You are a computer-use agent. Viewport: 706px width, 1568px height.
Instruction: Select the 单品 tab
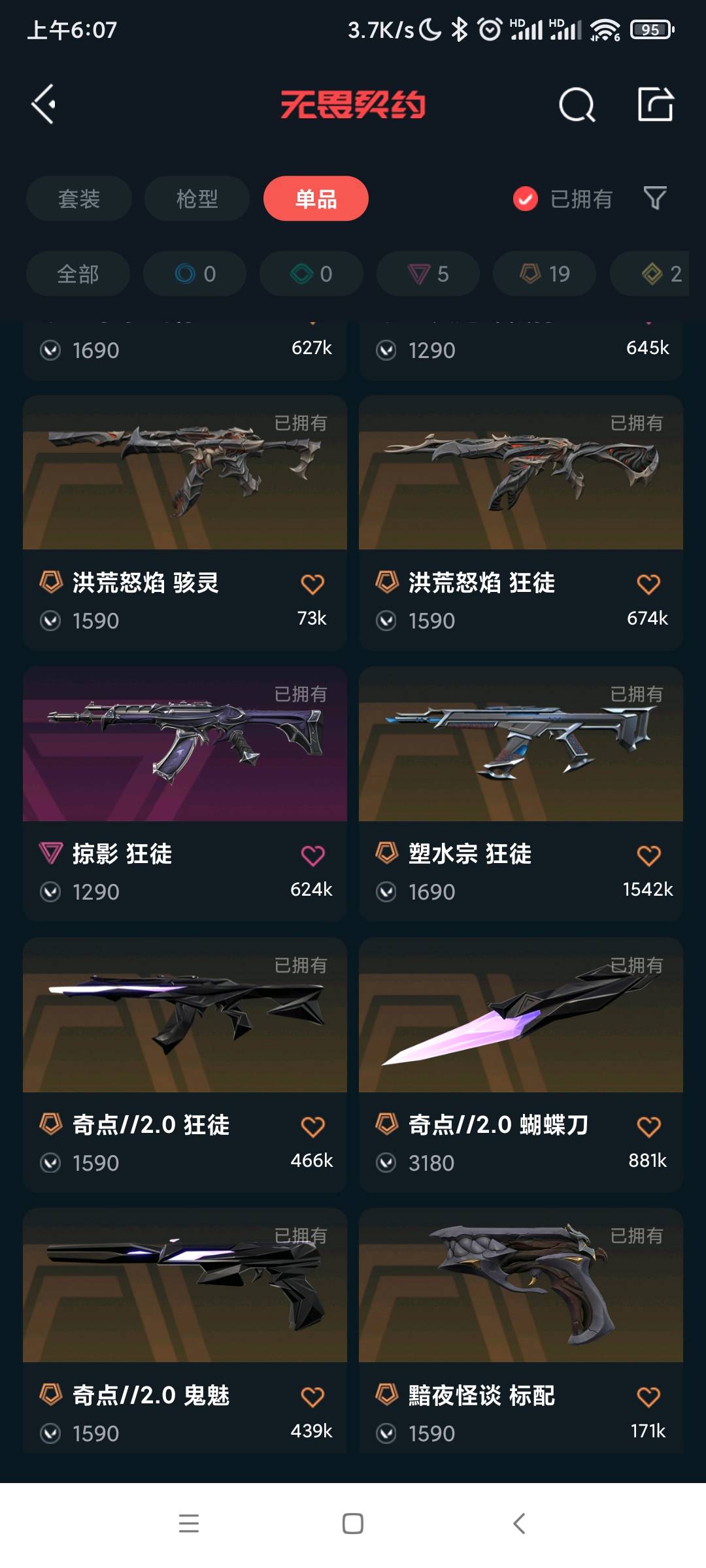pos(316,199)
